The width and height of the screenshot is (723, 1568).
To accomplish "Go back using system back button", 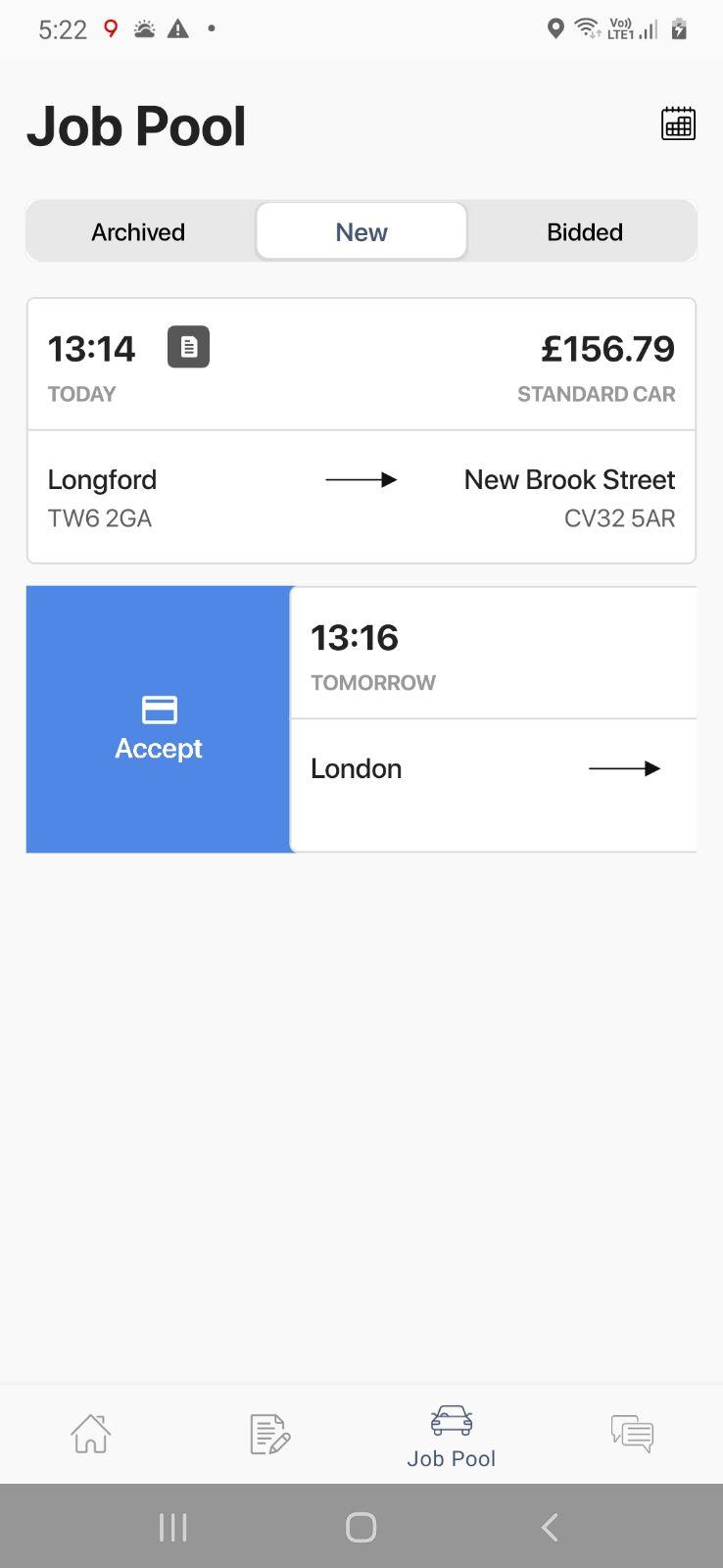I will coord(550,1527).
